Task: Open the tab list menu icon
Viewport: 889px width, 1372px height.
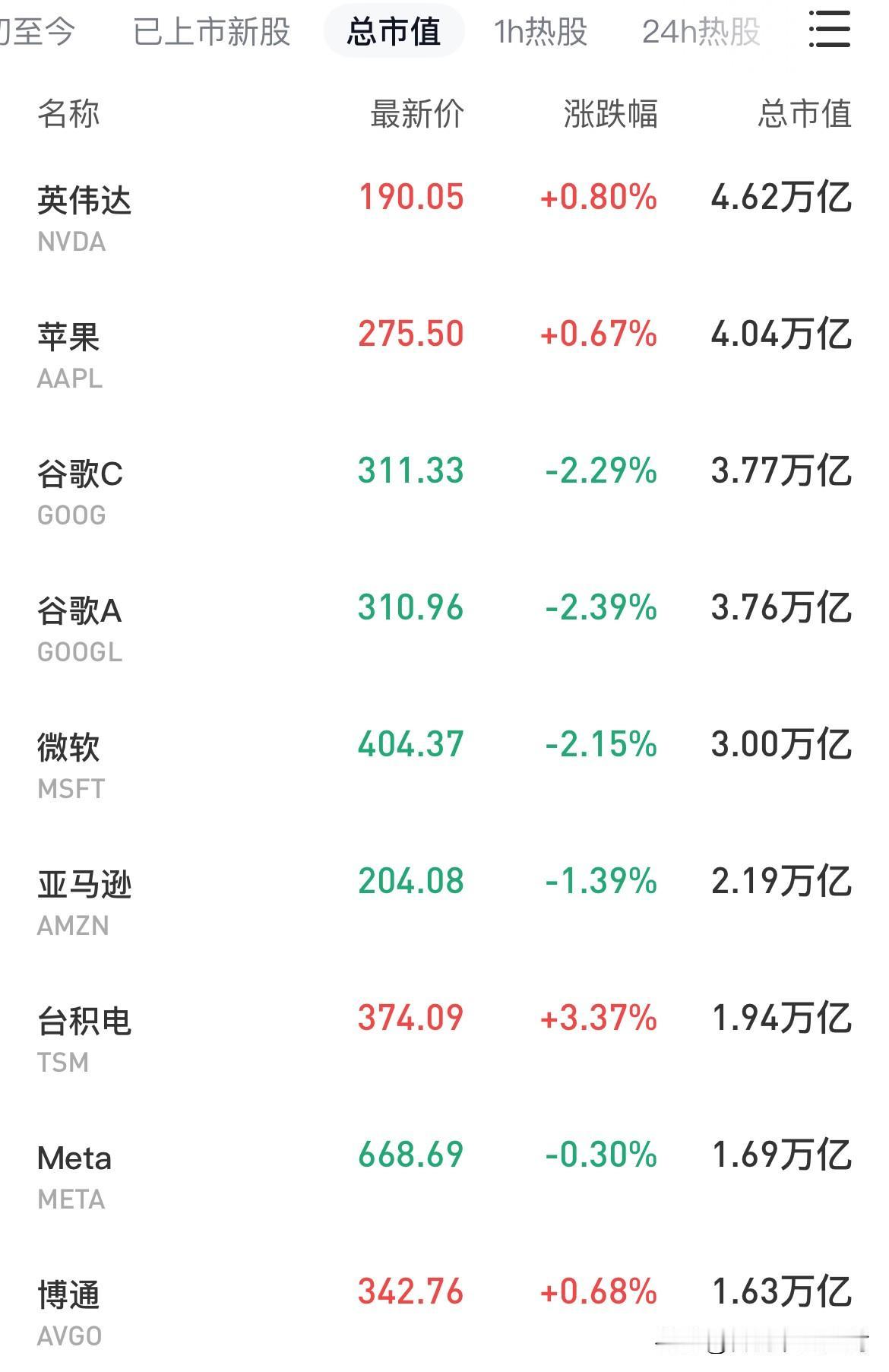Action: tap(829, 30)
